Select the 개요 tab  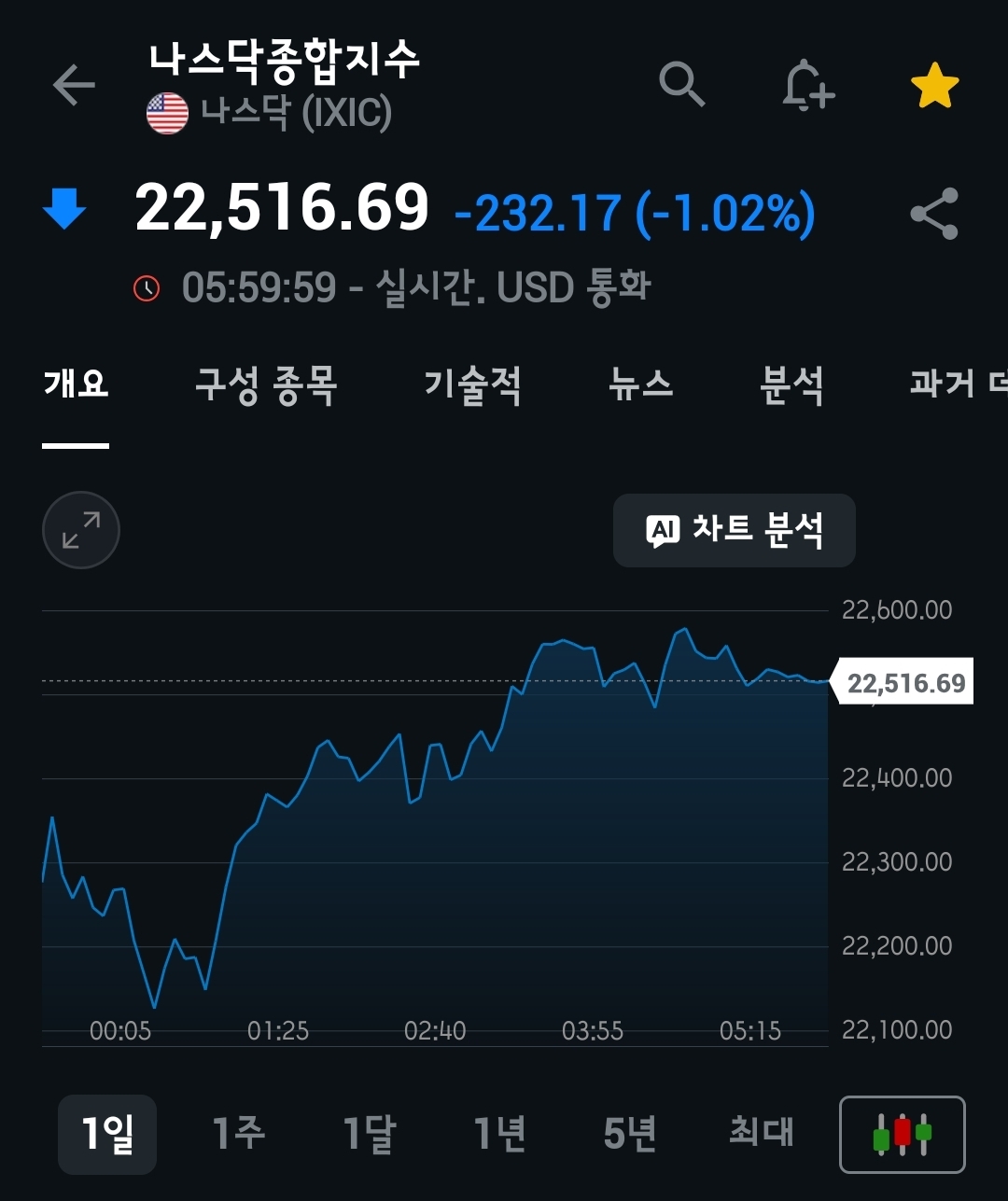76,384
